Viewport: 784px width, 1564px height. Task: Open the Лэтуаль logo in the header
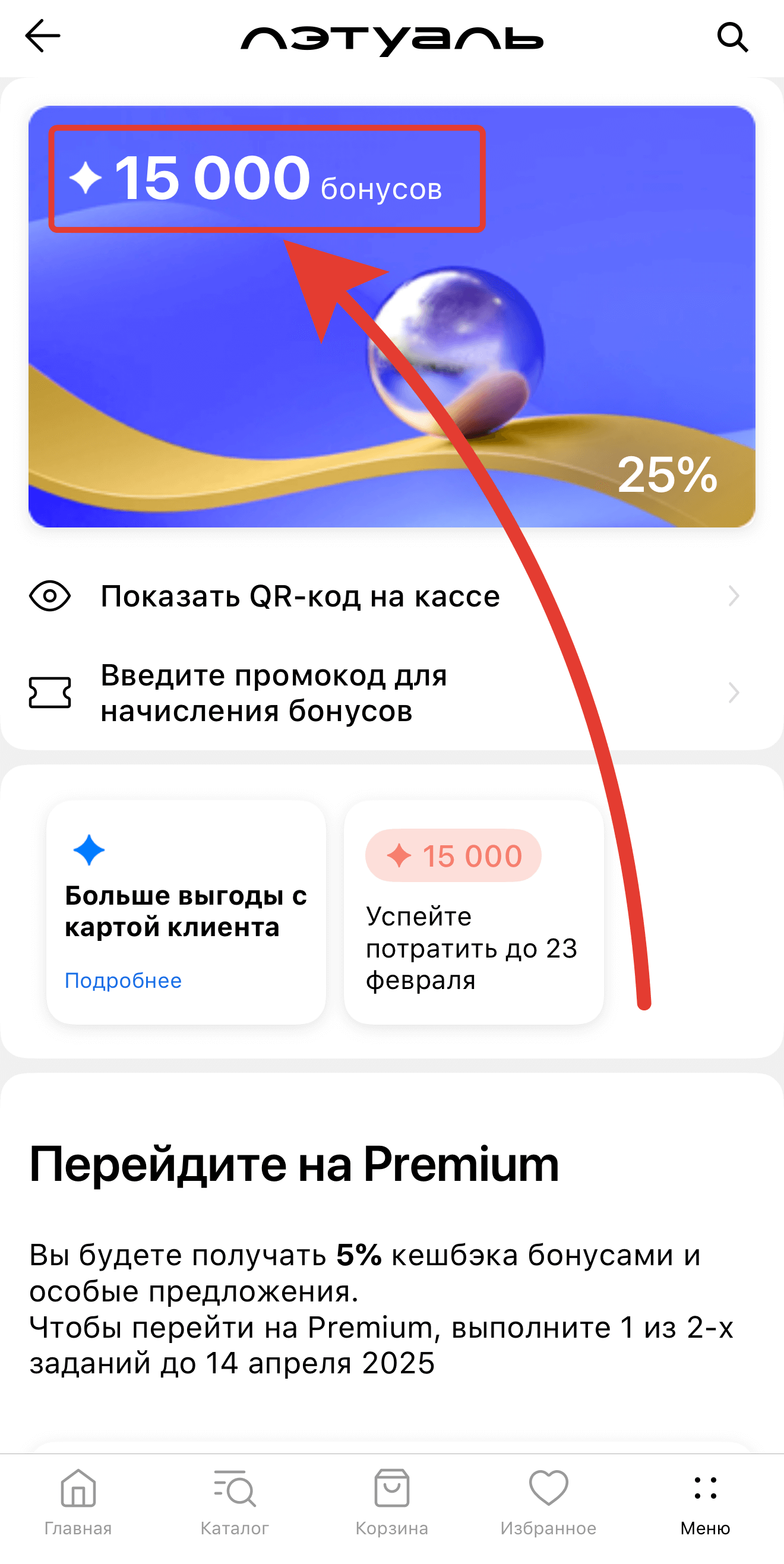coord(391,37)
